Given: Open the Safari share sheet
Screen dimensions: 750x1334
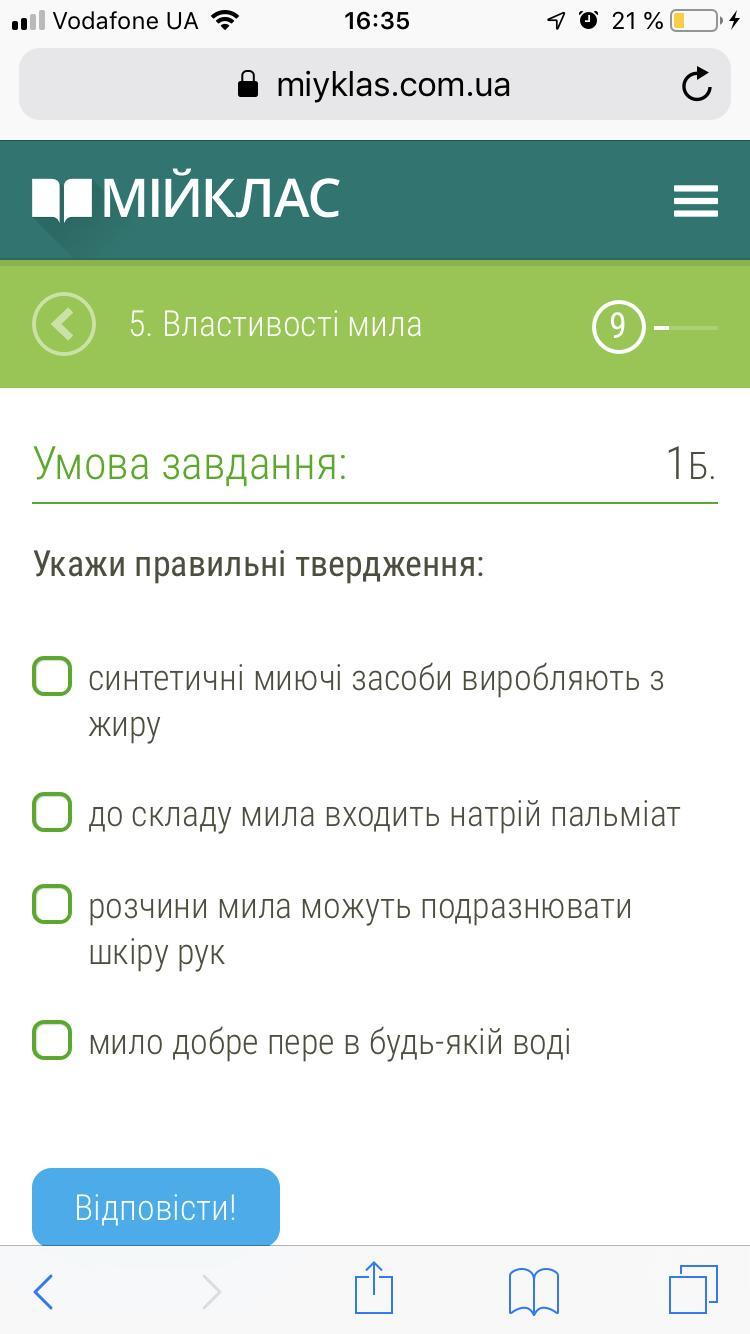Looking at the screenshot, I should (374, 1288).
